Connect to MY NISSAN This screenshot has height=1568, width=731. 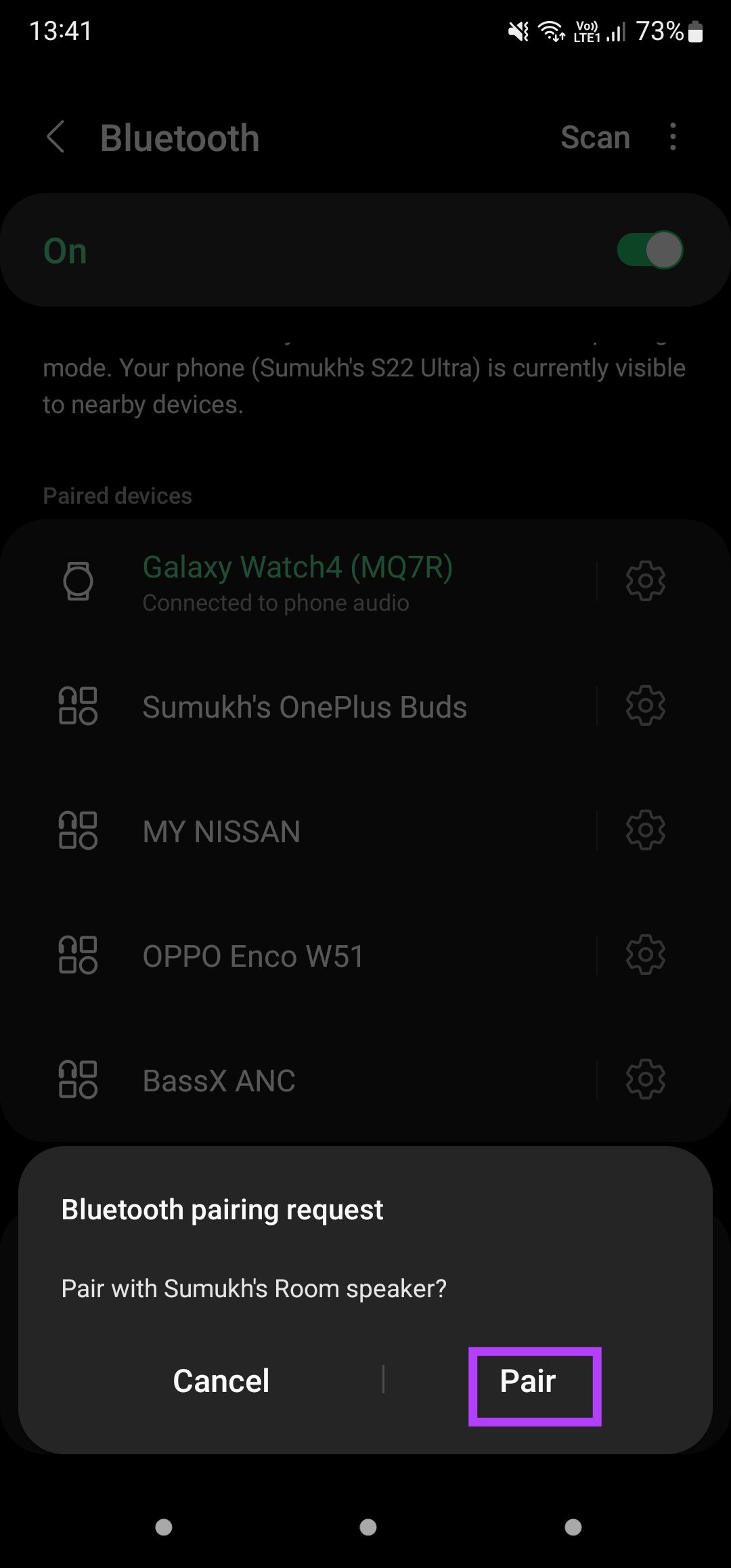click(221, 831)
